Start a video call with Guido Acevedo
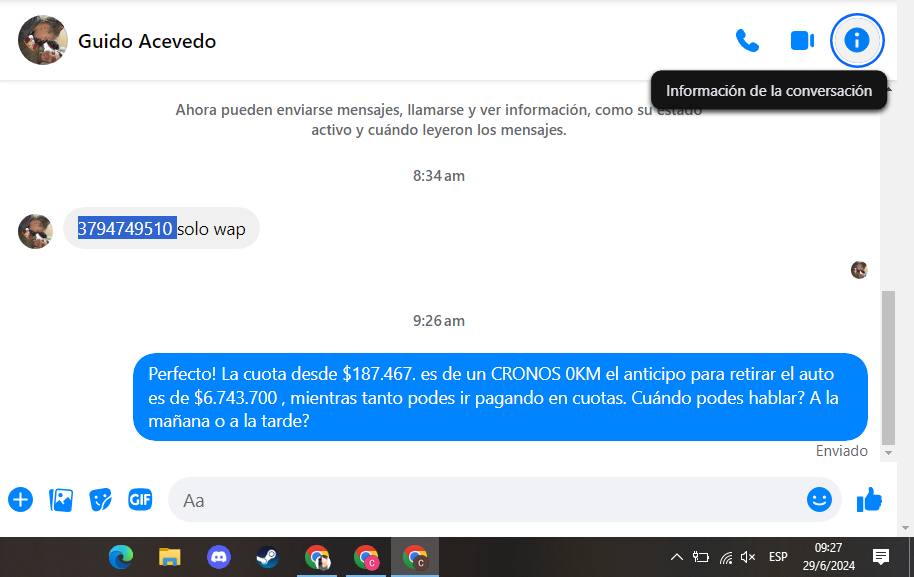914x577 pixels. pos(802,41)
